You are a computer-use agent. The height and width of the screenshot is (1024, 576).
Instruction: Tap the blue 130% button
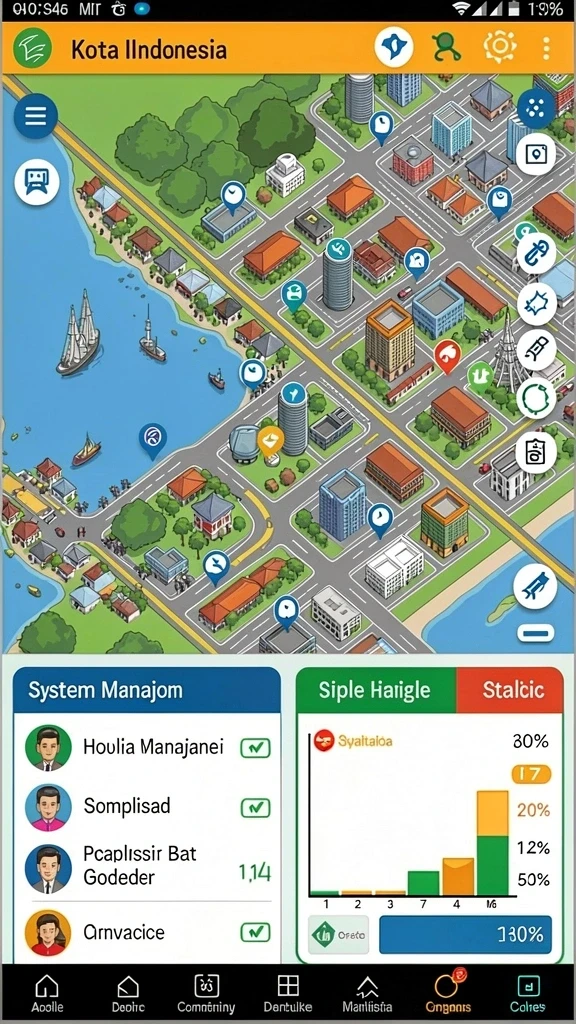(465, 935)
